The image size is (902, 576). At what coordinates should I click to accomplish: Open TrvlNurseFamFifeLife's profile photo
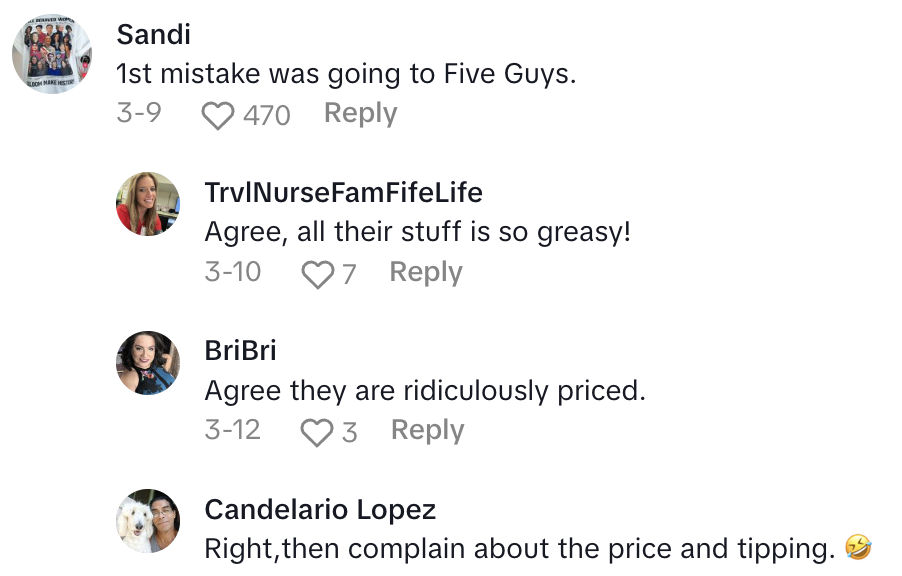coord(148,204)
